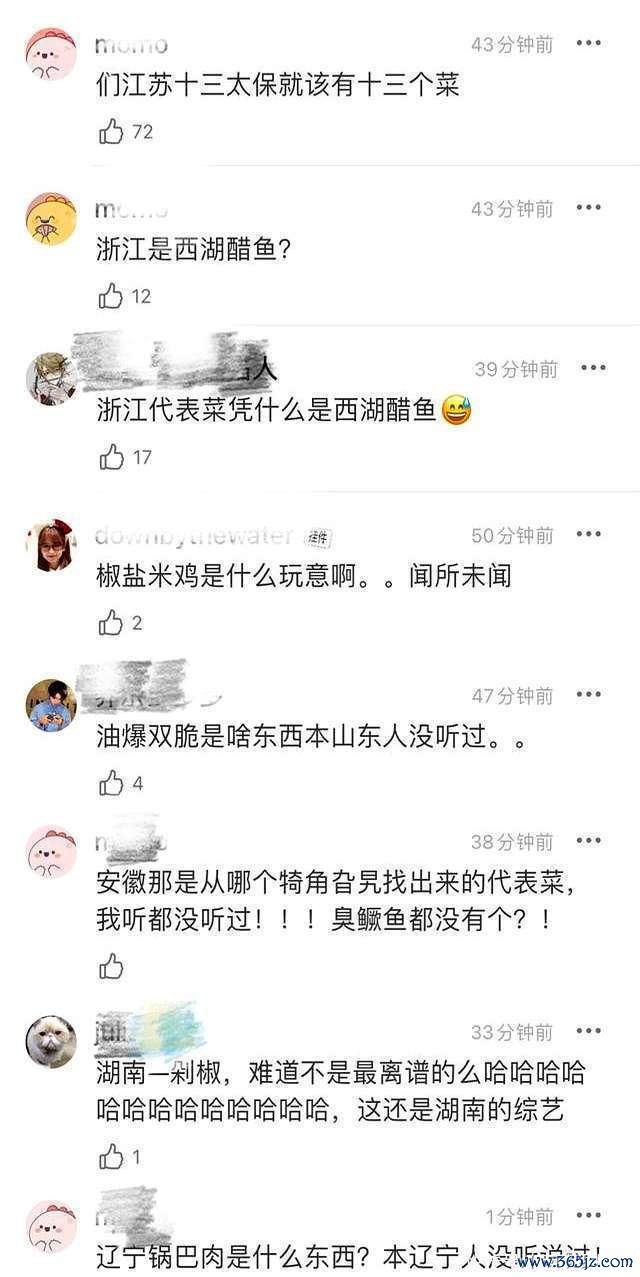This screenshot has height=1277, width=640.
Task: Like the 油爆双脆 comment
Action: [x=111, y=784]
